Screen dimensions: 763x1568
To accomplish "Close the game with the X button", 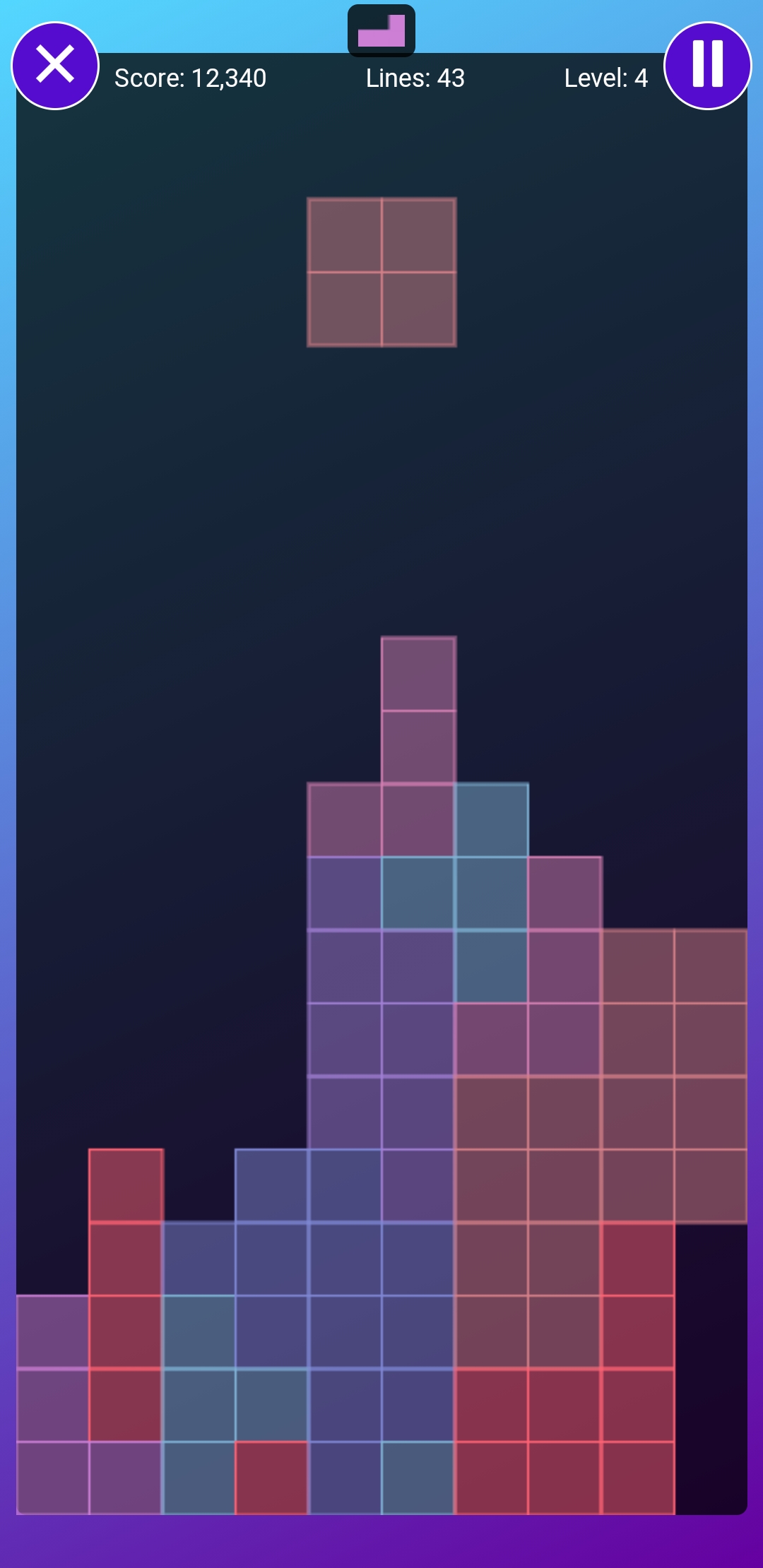I will [55, 66].
